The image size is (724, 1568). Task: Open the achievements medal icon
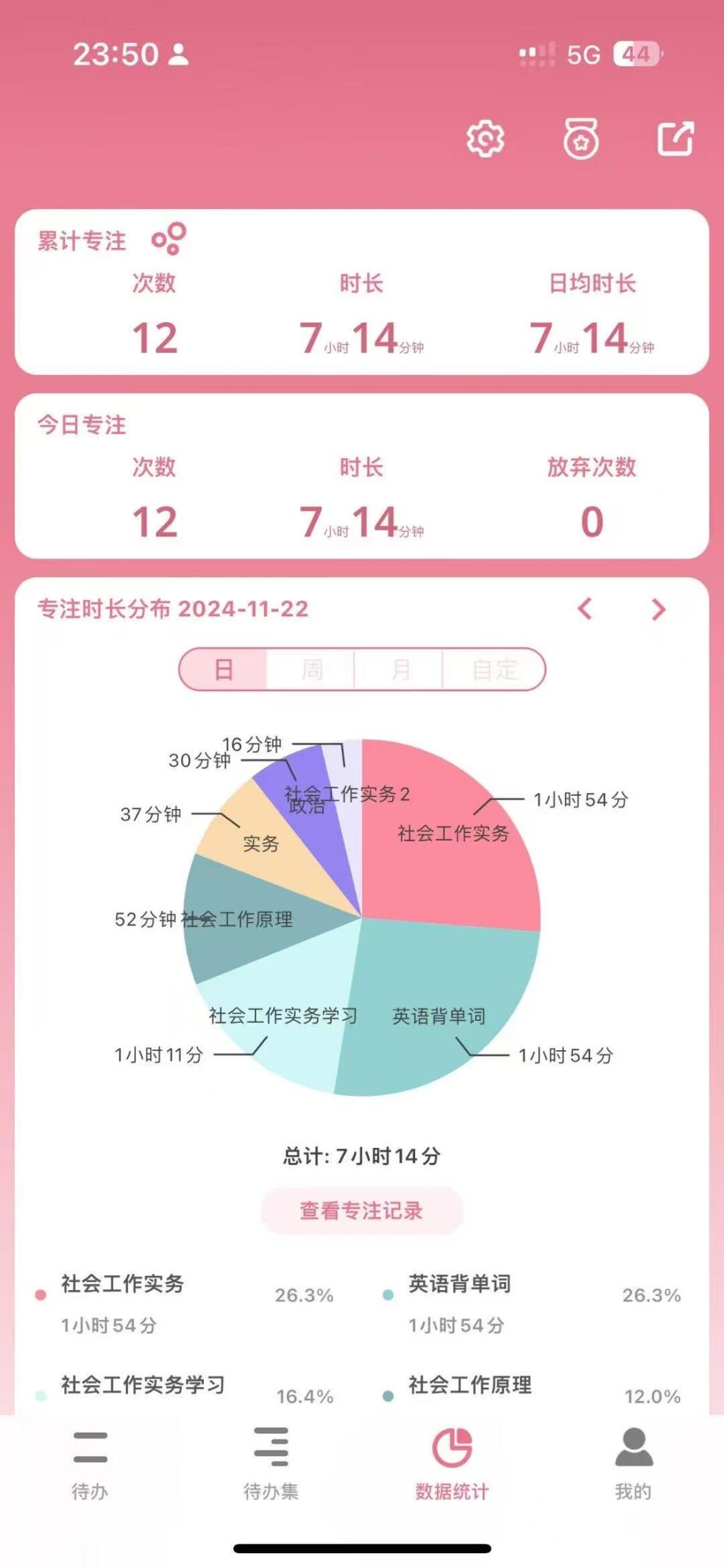click(581, 138)
